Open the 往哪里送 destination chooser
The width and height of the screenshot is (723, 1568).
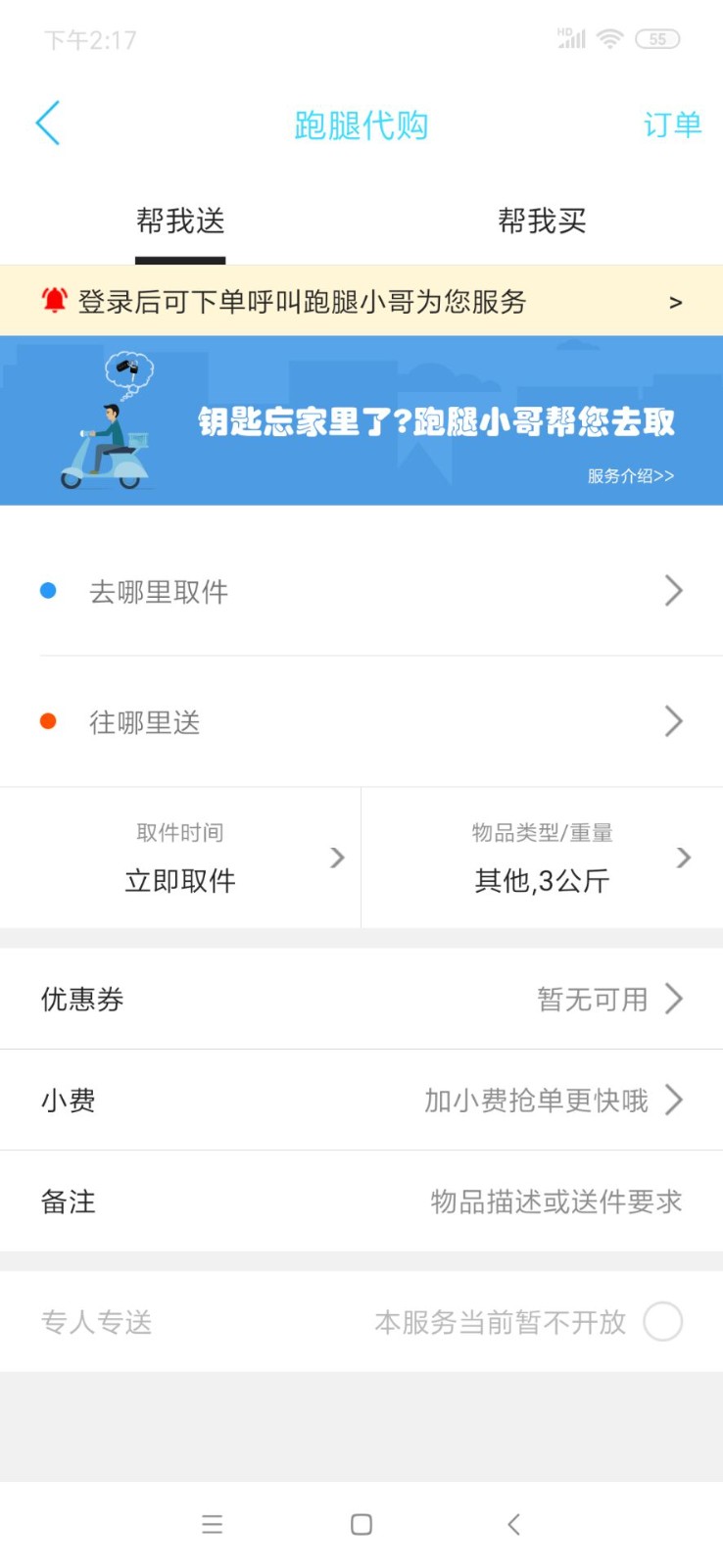pyautogui.click(x=361, y=721)
